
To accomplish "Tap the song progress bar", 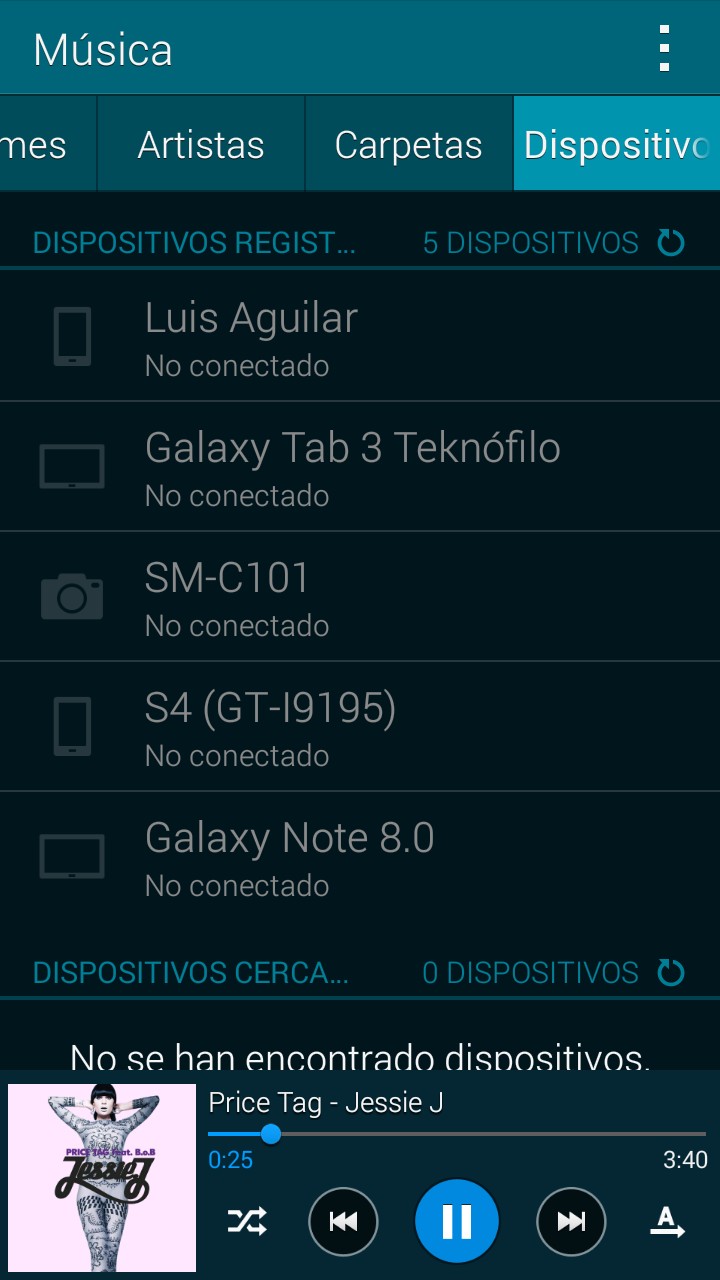I will click(x=457, y=1134).
